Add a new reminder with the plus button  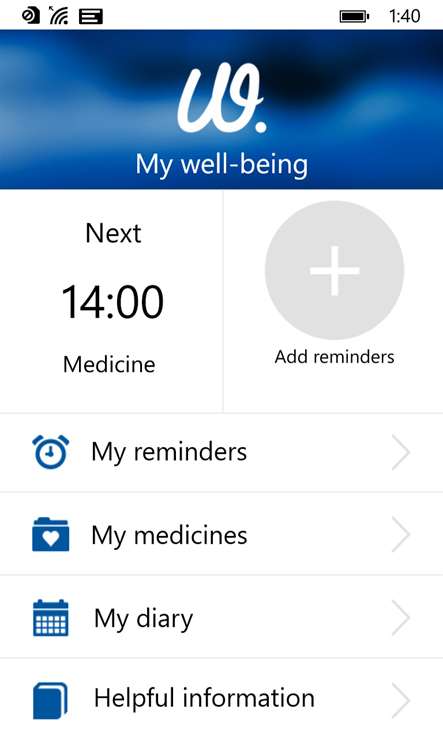tap(334, 270)
